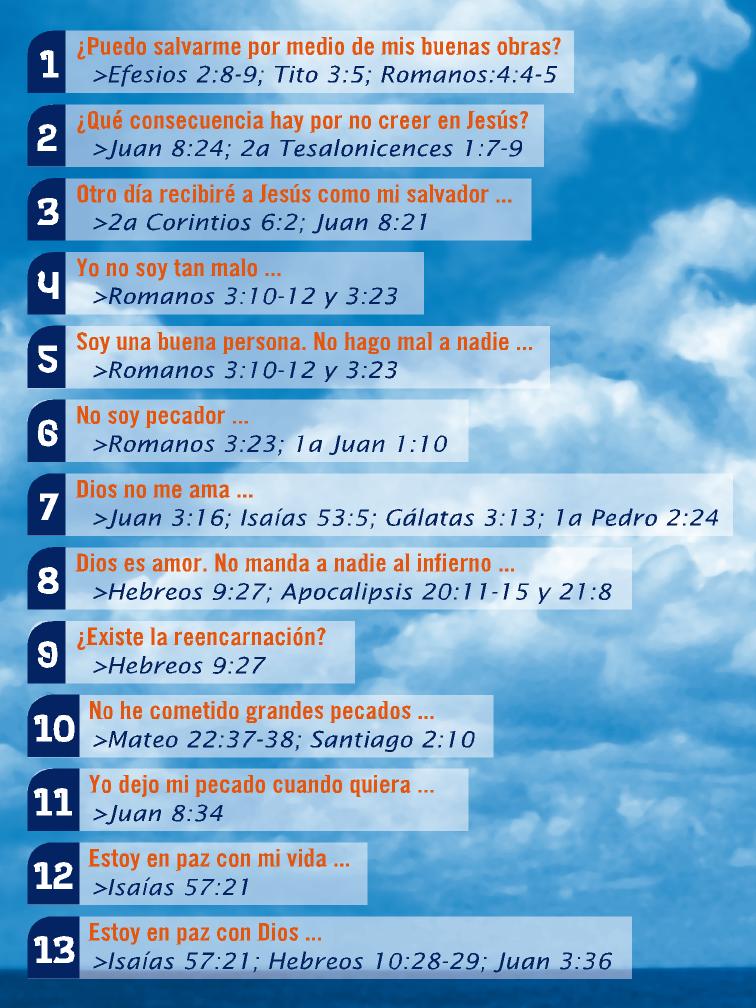Select 'No soy pecador' item

[x=262, y=431]
